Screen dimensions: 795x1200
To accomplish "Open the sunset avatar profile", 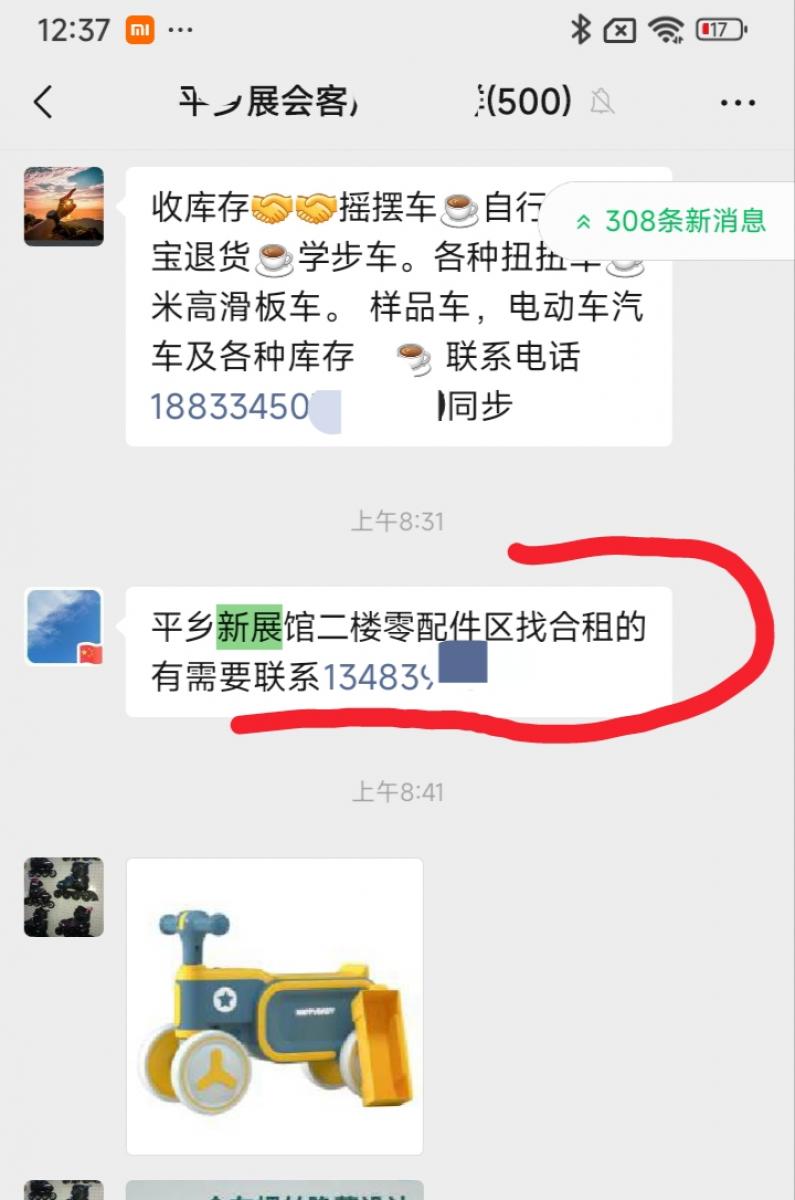I will pos(64,207).
